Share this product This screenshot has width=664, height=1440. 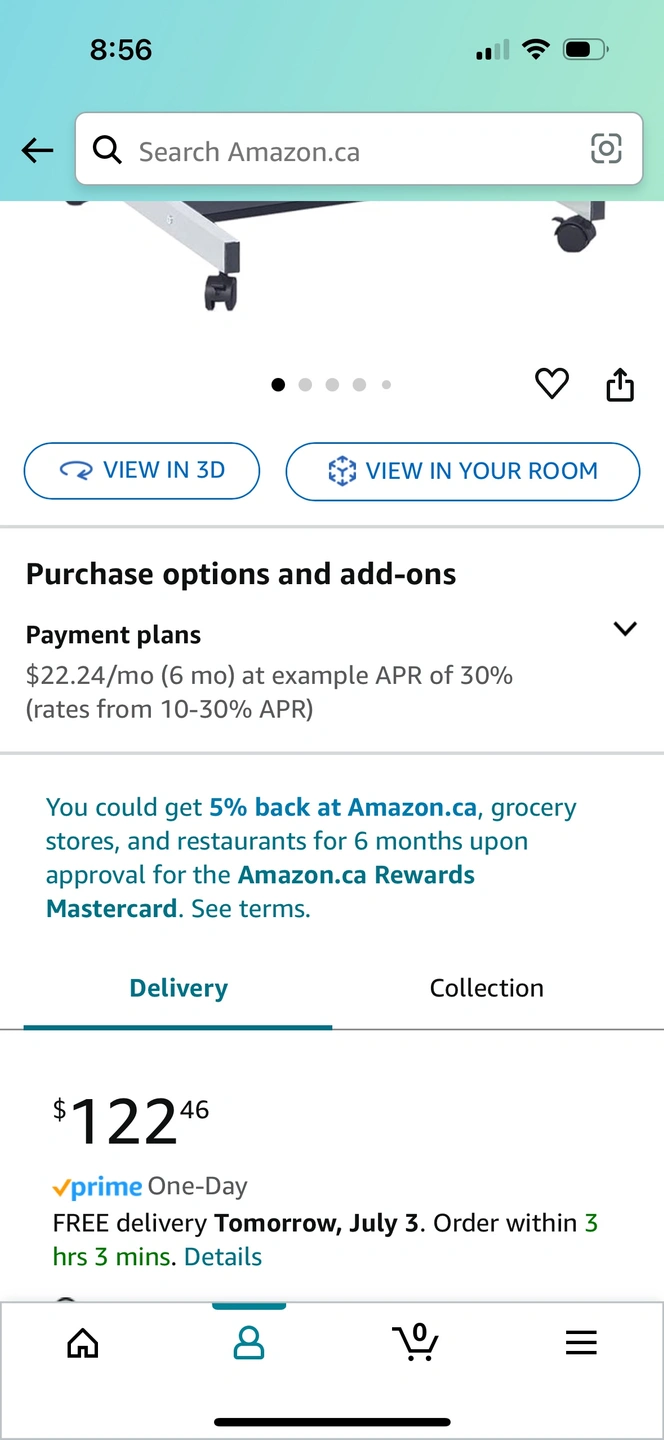pyautogui.click(x=620, y=383)
